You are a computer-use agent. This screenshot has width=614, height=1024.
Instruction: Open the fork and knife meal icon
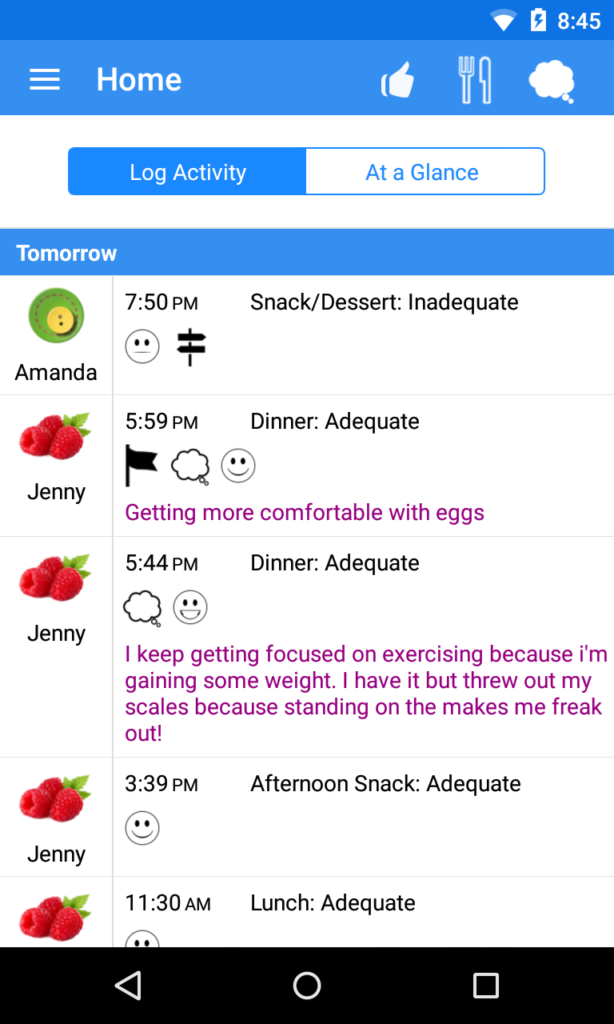pyautogui.click(x=475, y=80)
